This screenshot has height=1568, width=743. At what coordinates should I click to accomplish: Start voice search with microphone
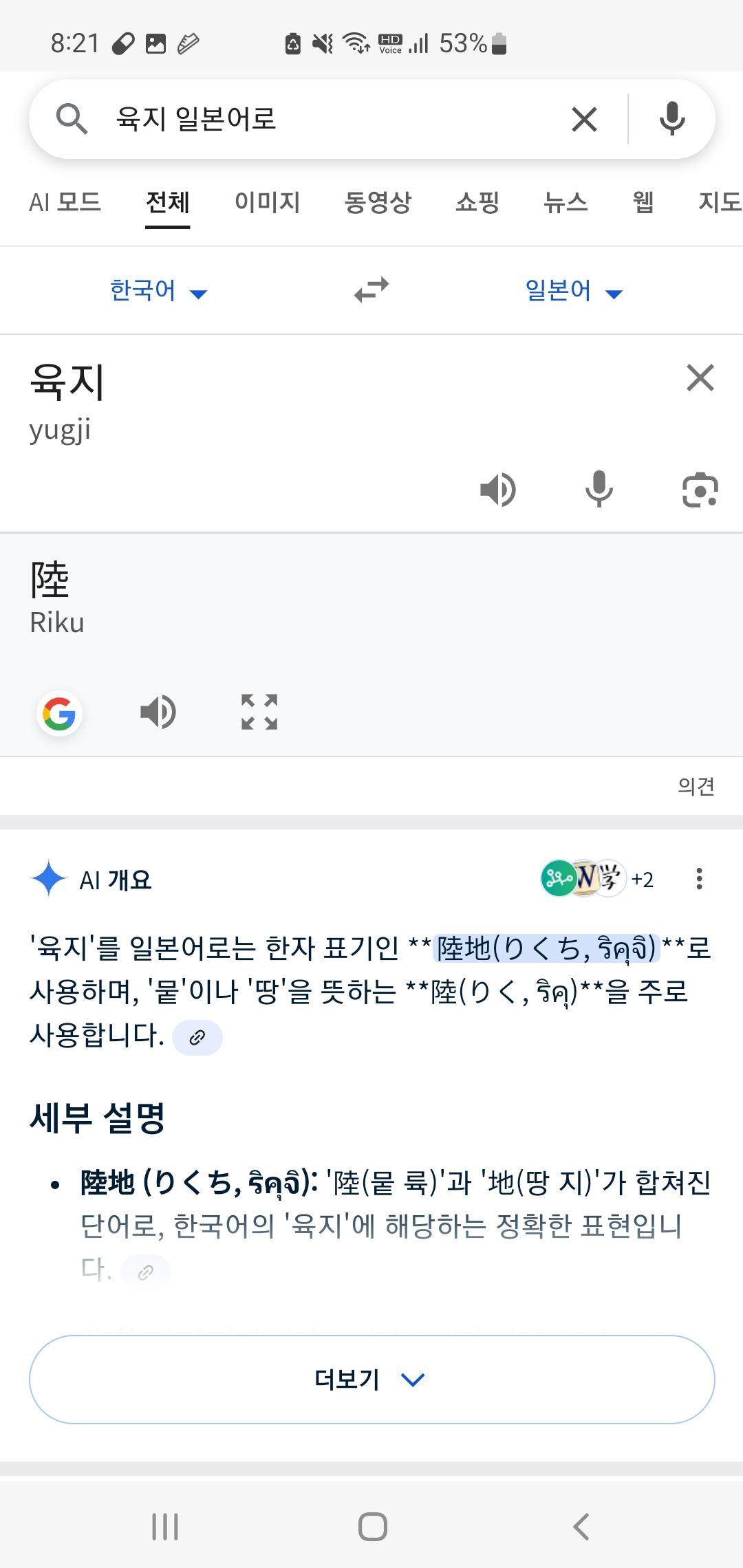pyautogui.click(x=671, y=118)
